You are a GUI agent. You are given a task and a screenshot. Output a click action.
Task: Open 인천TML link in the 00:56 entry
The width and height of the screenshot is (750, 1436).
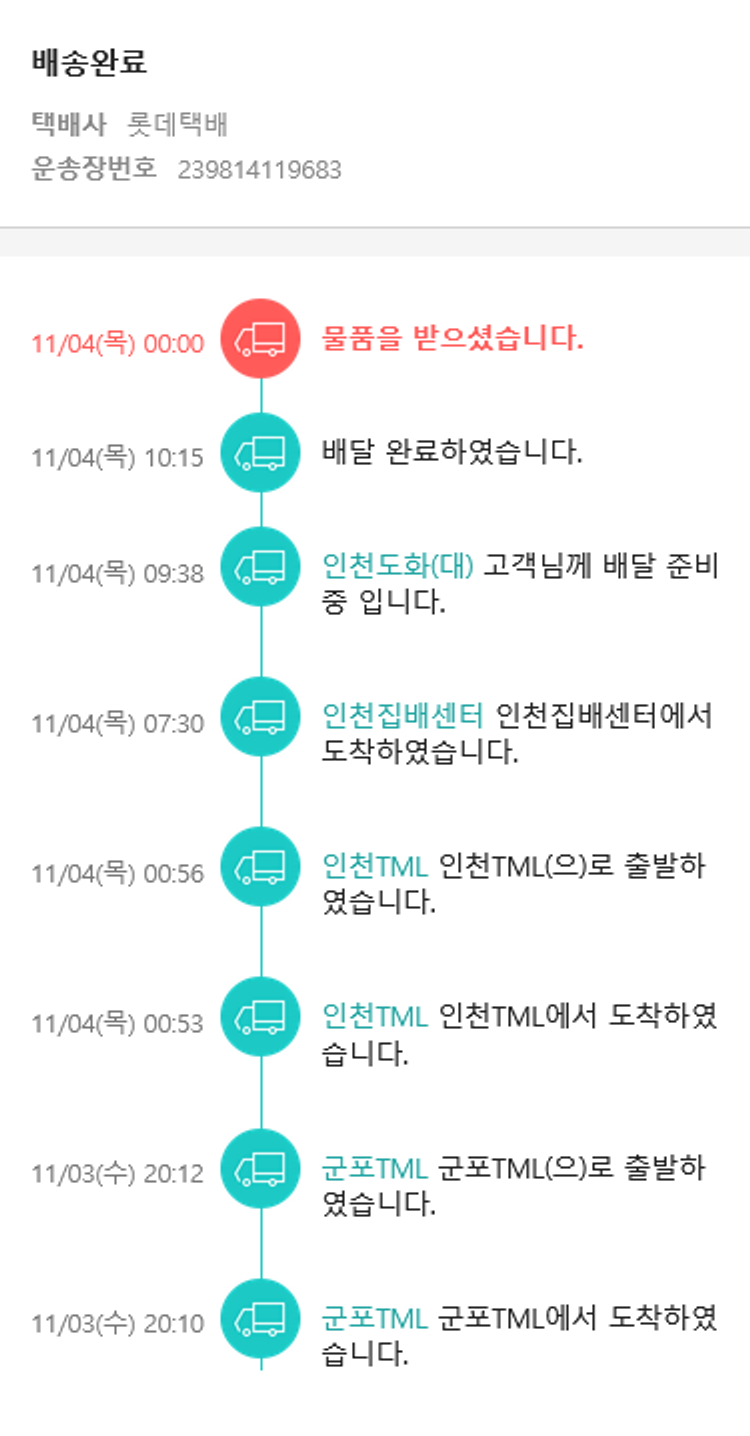pos(374,866)
